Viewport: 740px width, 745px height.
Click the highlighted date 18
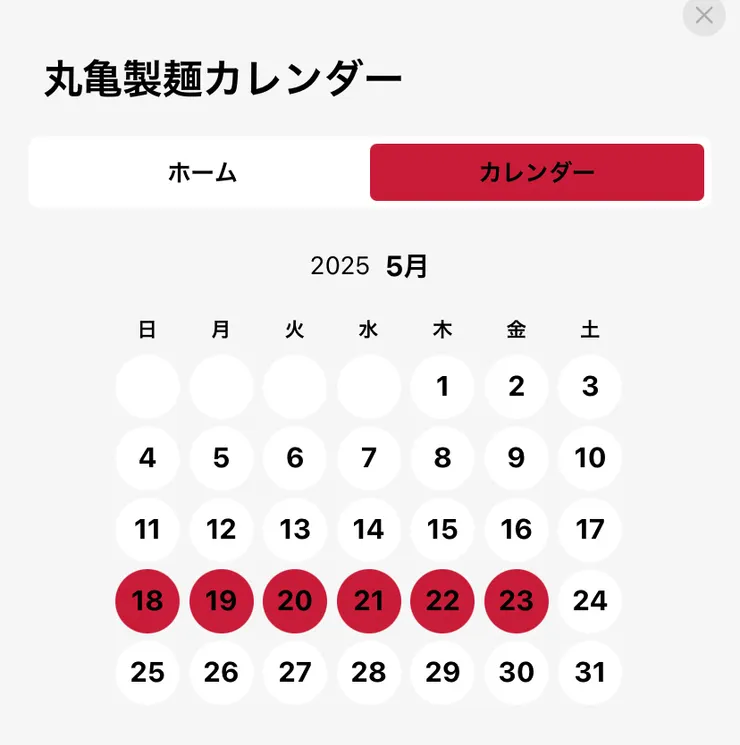(x=147, y=601)
